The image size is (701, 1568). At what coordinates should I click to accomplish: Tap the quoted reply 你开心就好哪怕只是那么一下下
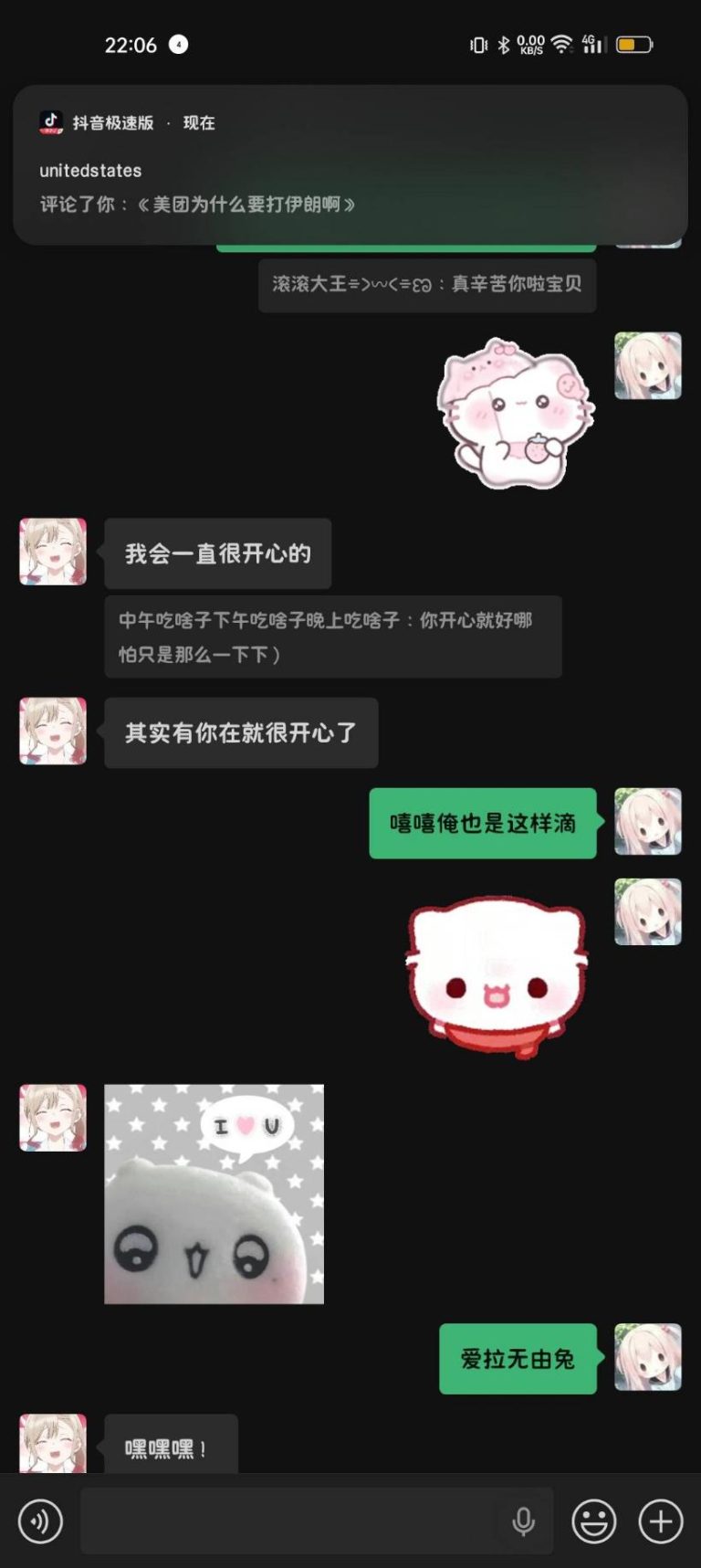coord(332,637)
